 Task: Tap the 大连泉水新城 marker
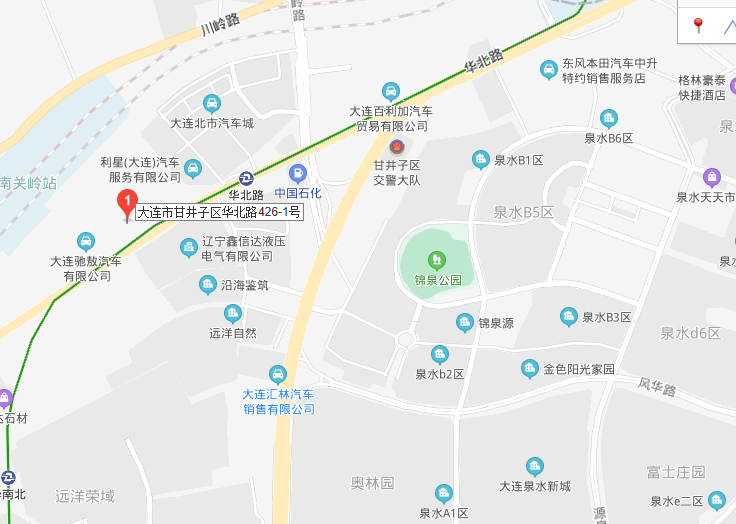click(x=535, y=467)
